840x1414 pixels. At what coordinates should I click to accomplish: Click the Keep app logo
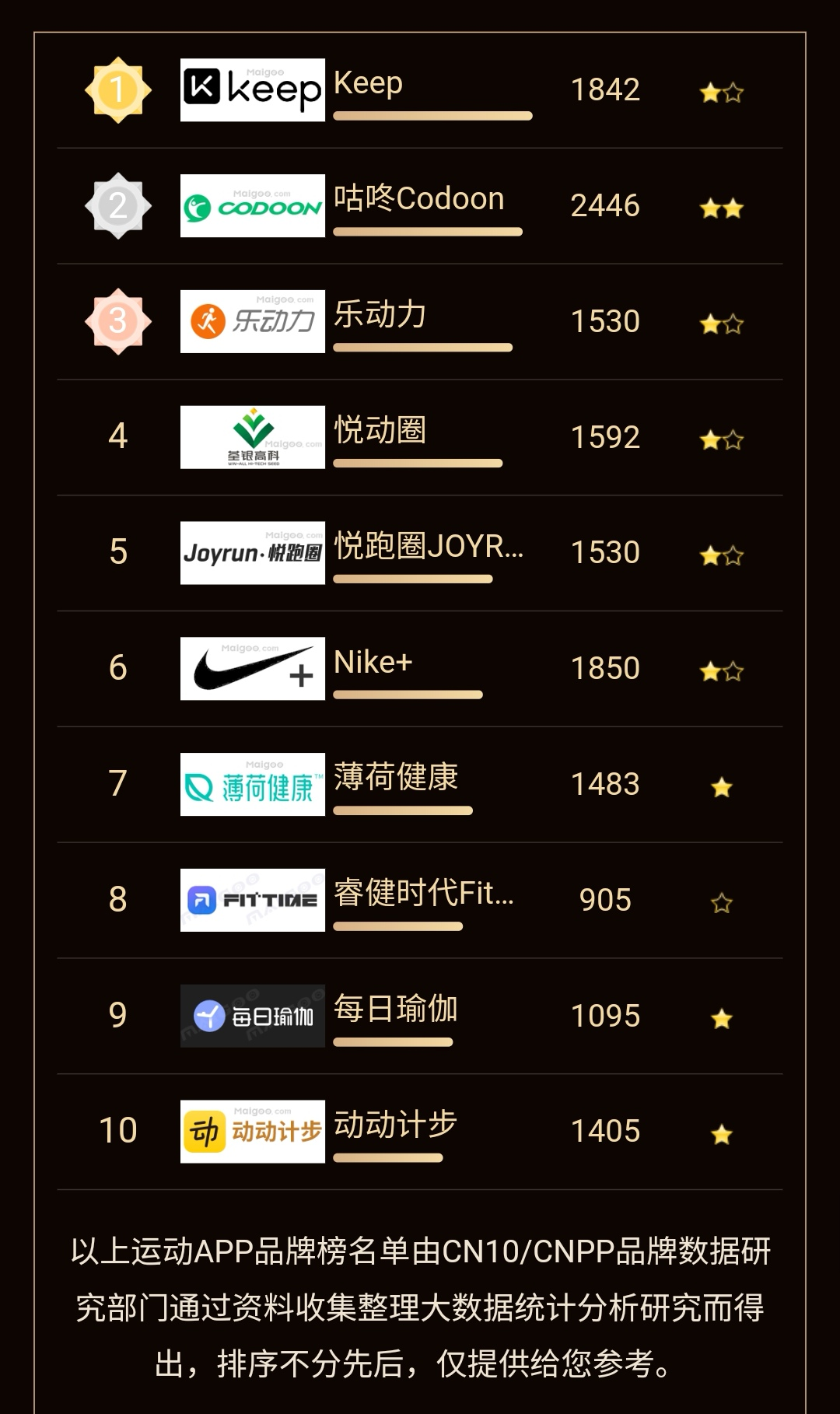pos(251,89)
